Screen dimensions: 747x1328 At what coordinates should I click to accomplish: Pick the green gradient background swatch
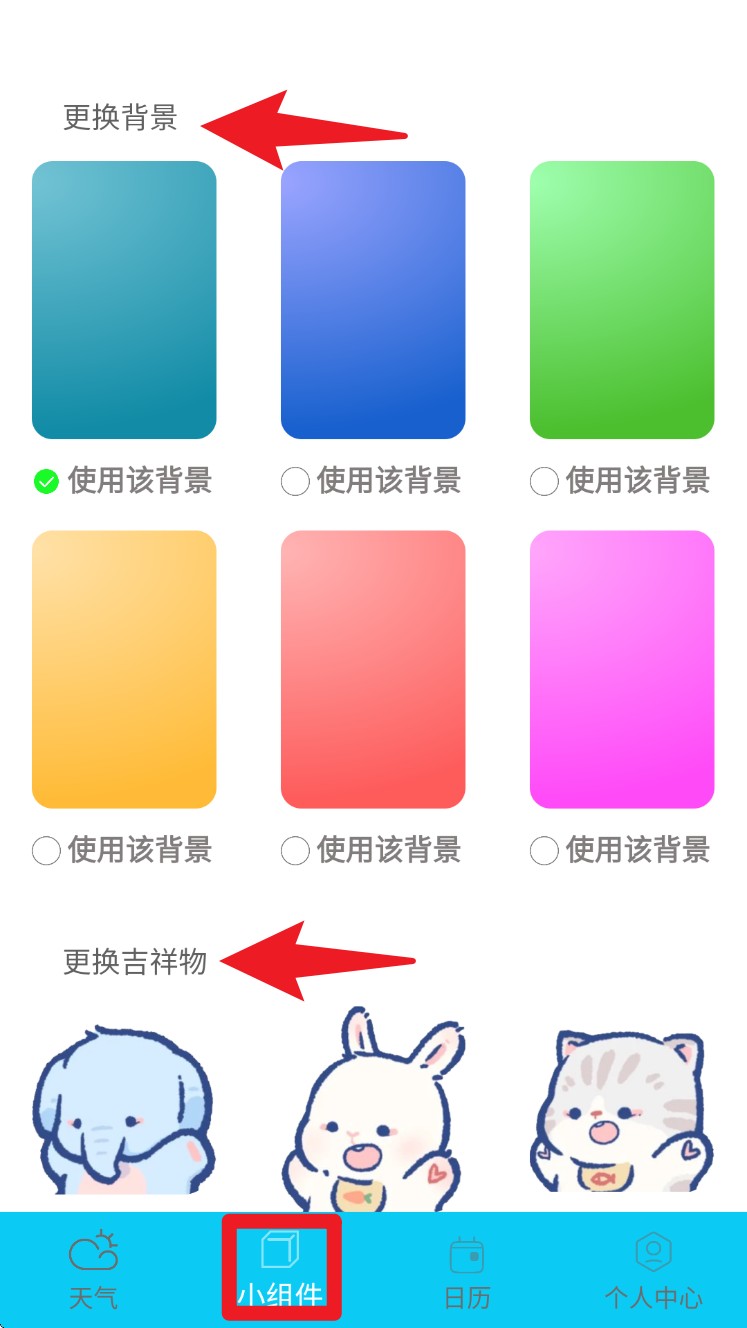click(x=622, y=300)
